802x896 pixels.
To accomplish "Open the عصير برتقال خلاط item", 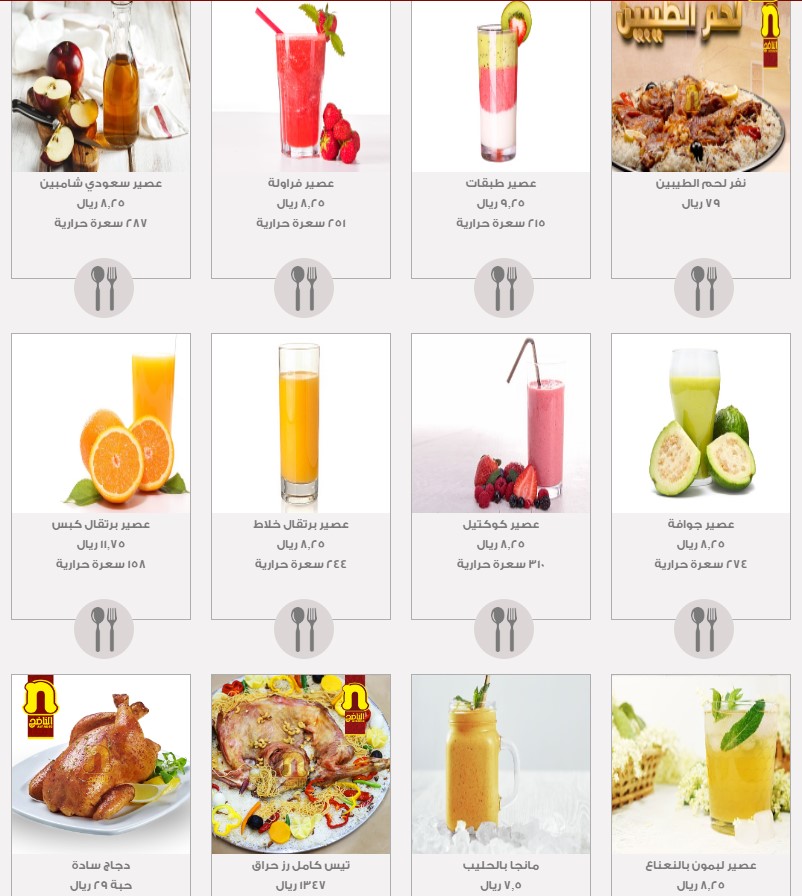I will [x=301, y=440].
